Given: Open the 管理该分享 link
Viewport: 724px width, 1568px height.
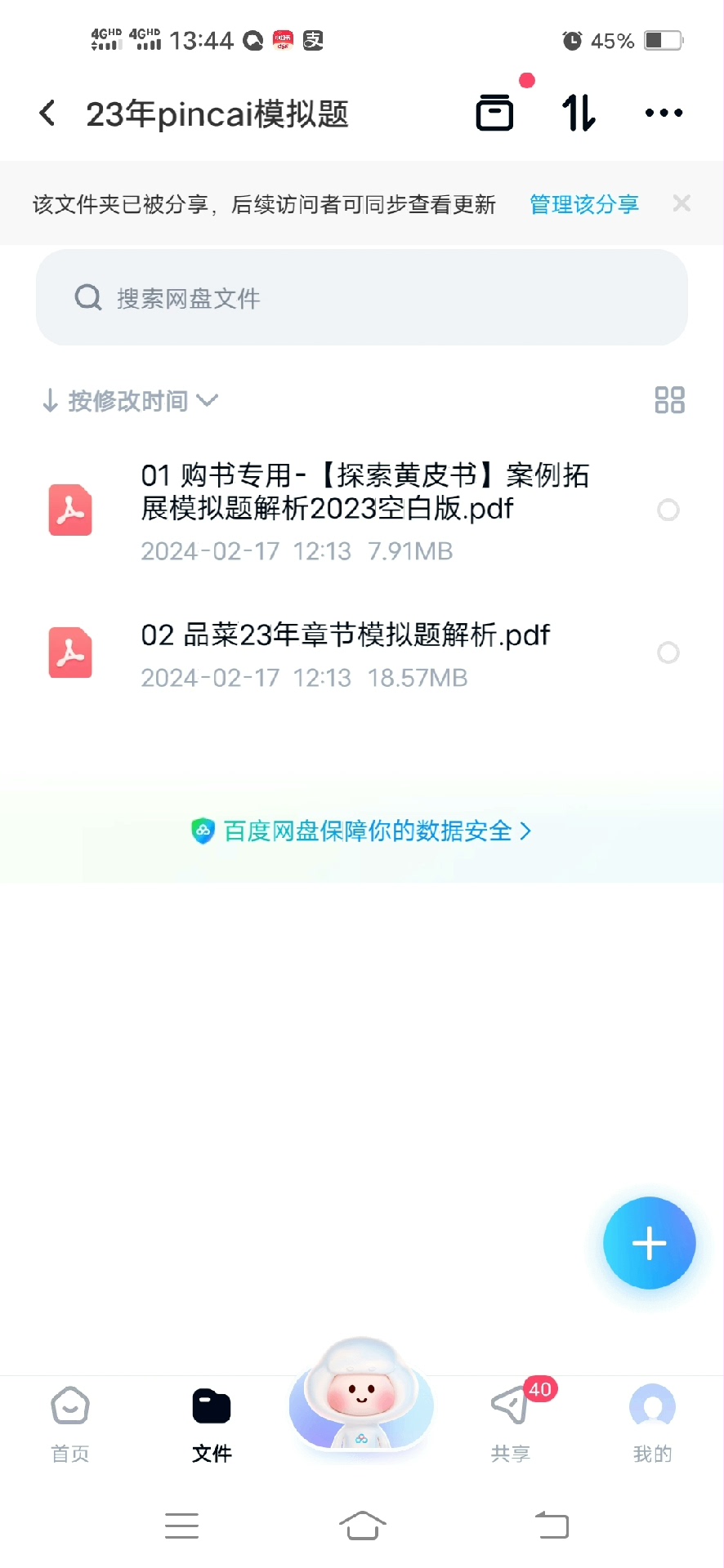Looking at the screenshot, I should (583, 204).
